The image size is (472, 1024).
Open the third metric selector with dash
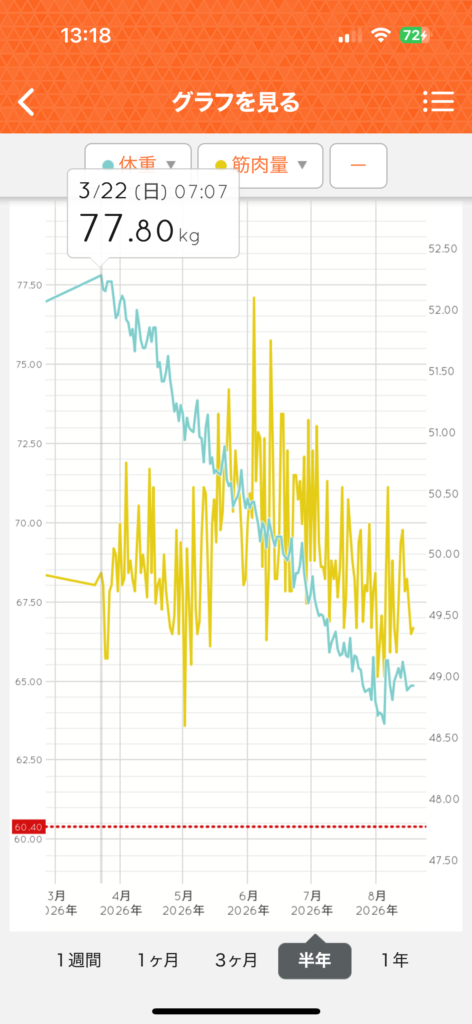pos(358,165)
